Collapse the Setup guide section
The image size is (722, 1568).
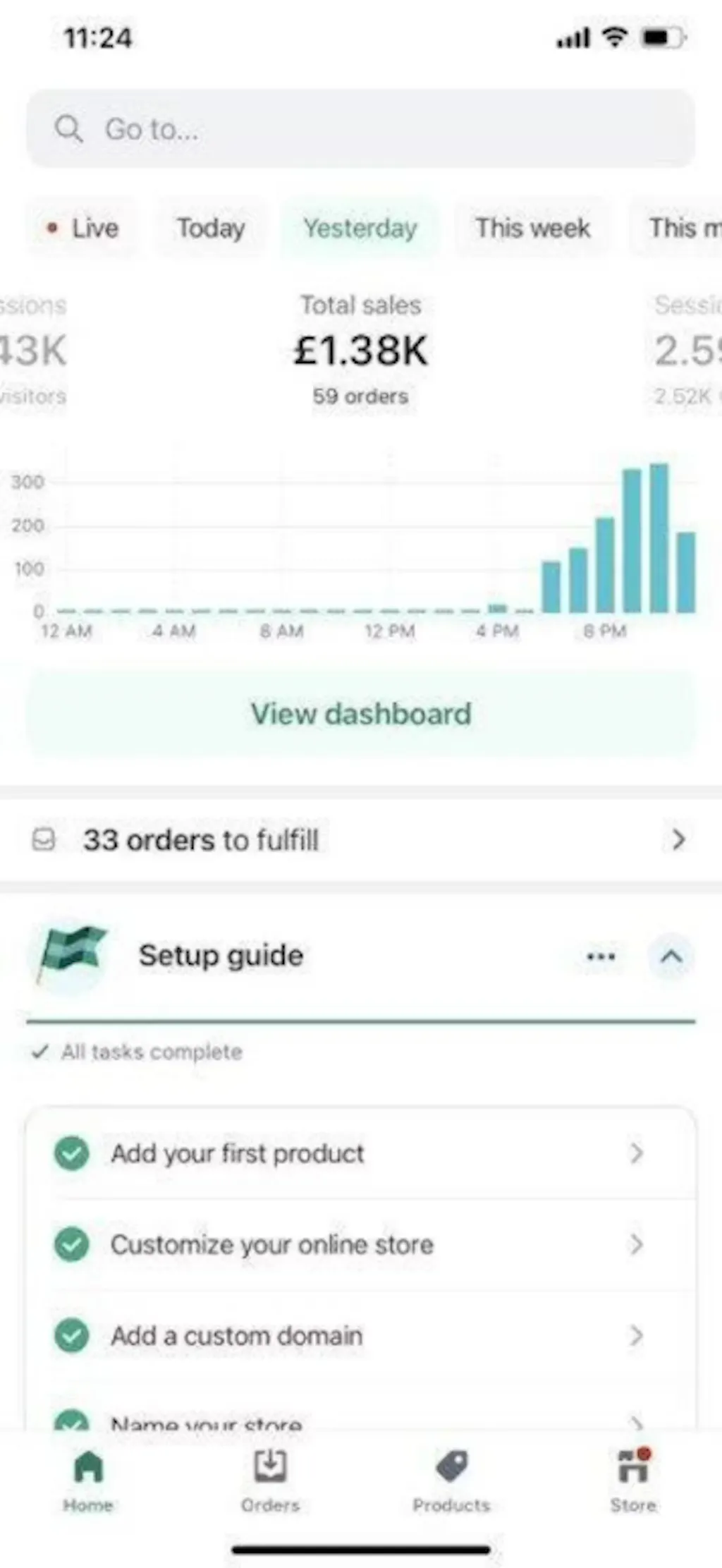(671, 957)
